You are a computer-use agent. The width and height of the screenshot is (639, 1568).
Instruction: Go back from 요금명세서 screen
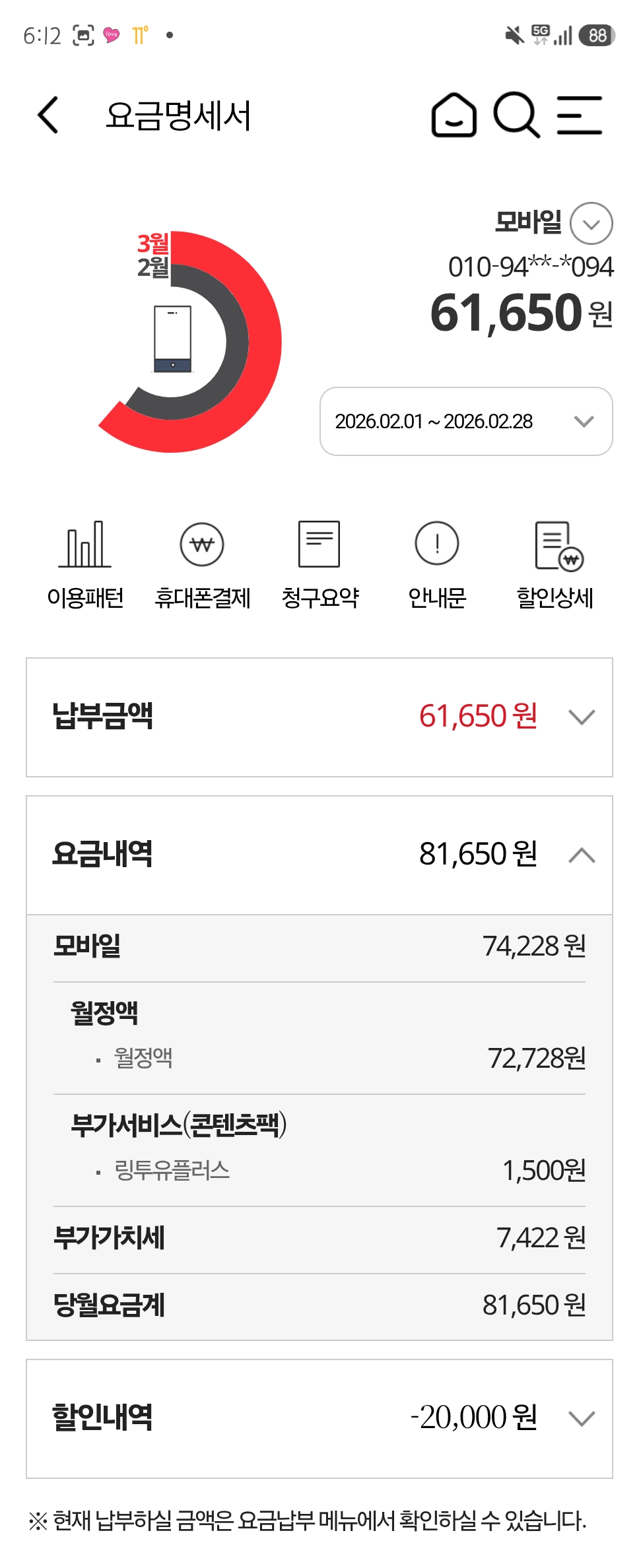click(x=48, y=115)
